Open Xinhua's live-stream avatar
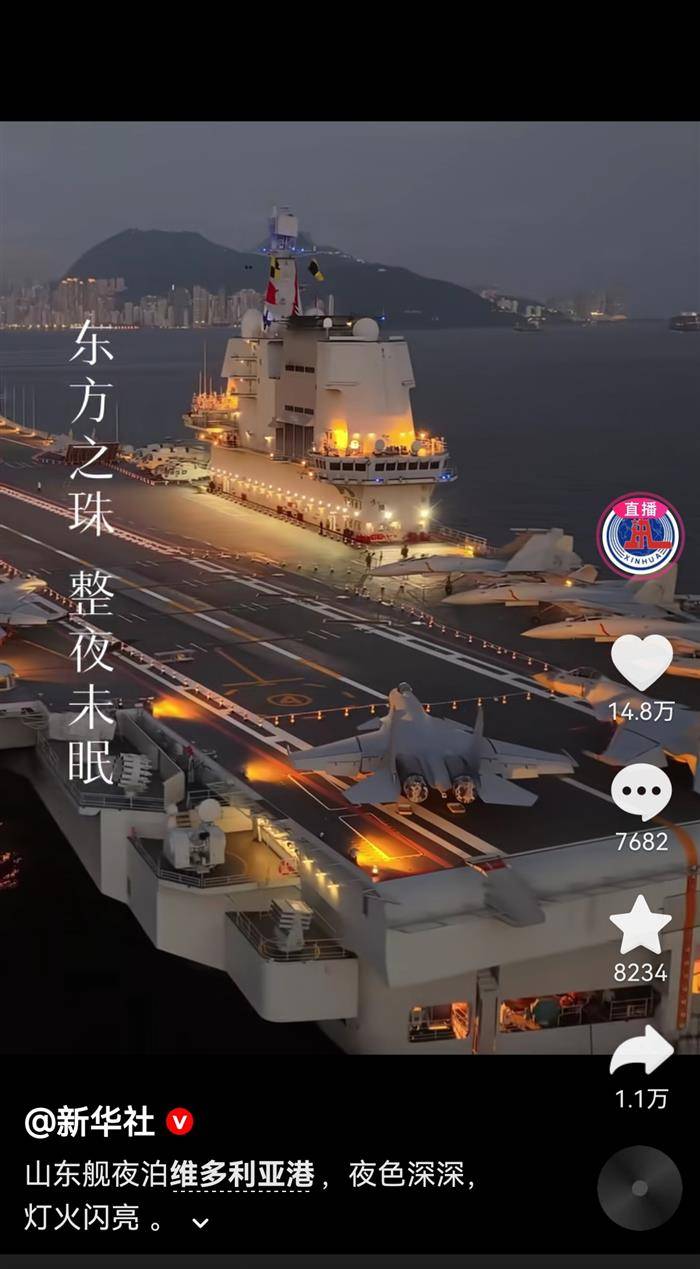The height and width of the screenshot is (1269, 700). click(x=641, y=535)
